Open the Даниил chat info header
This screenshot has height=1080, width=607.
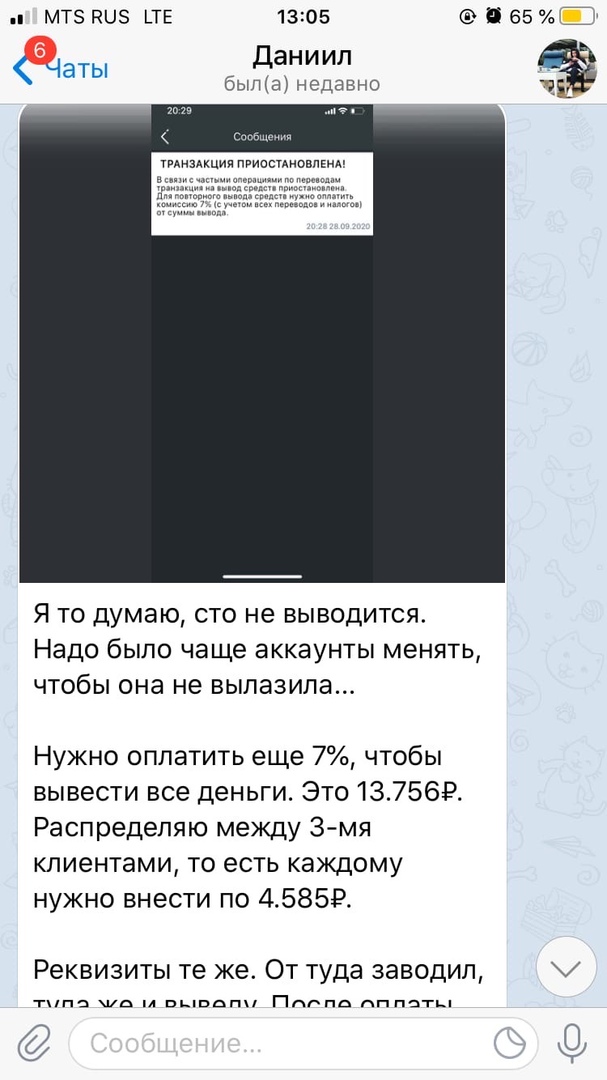[302, 69]
